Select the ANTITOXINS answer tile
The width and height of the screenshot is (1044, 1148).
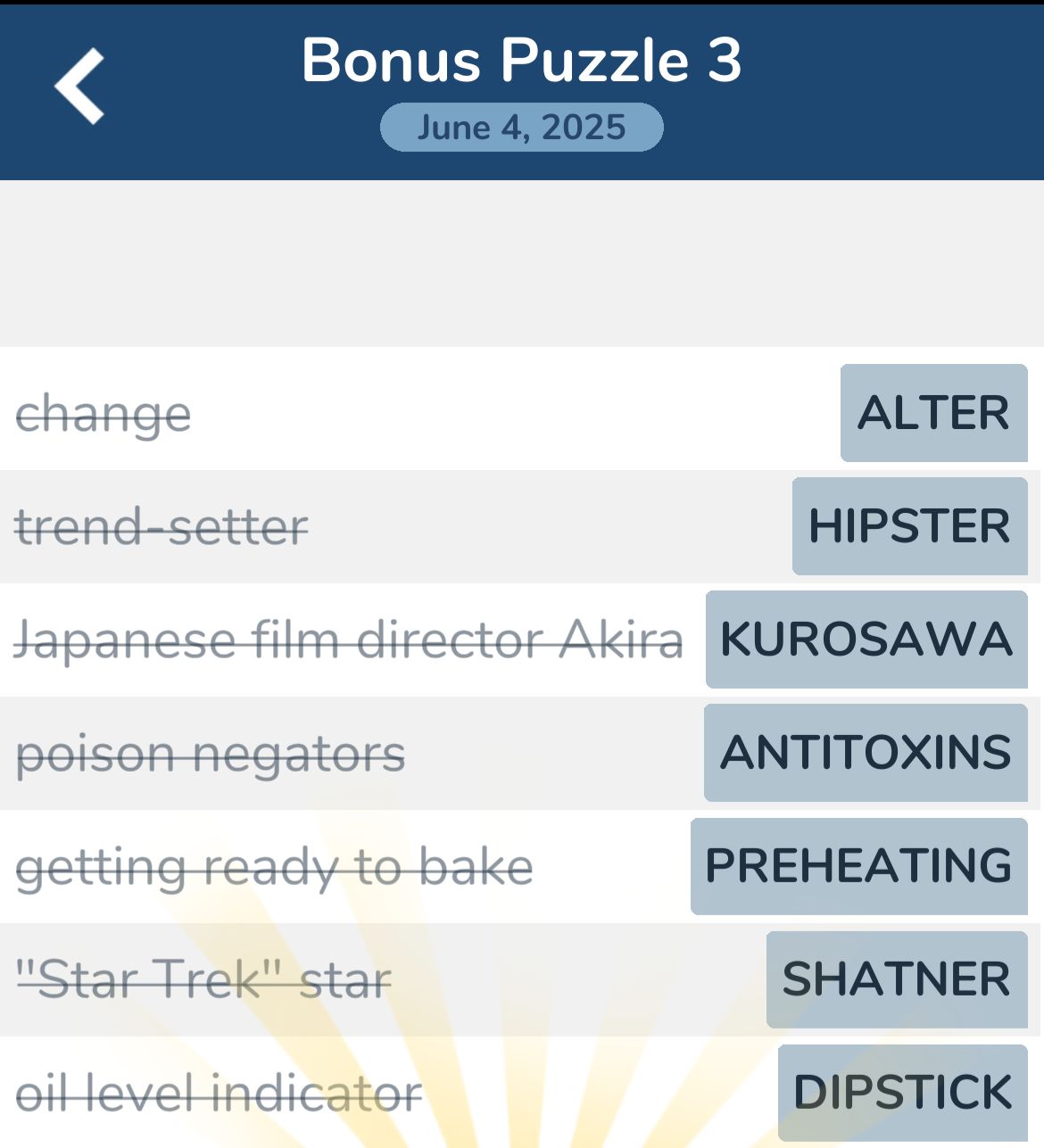[866, 752]
